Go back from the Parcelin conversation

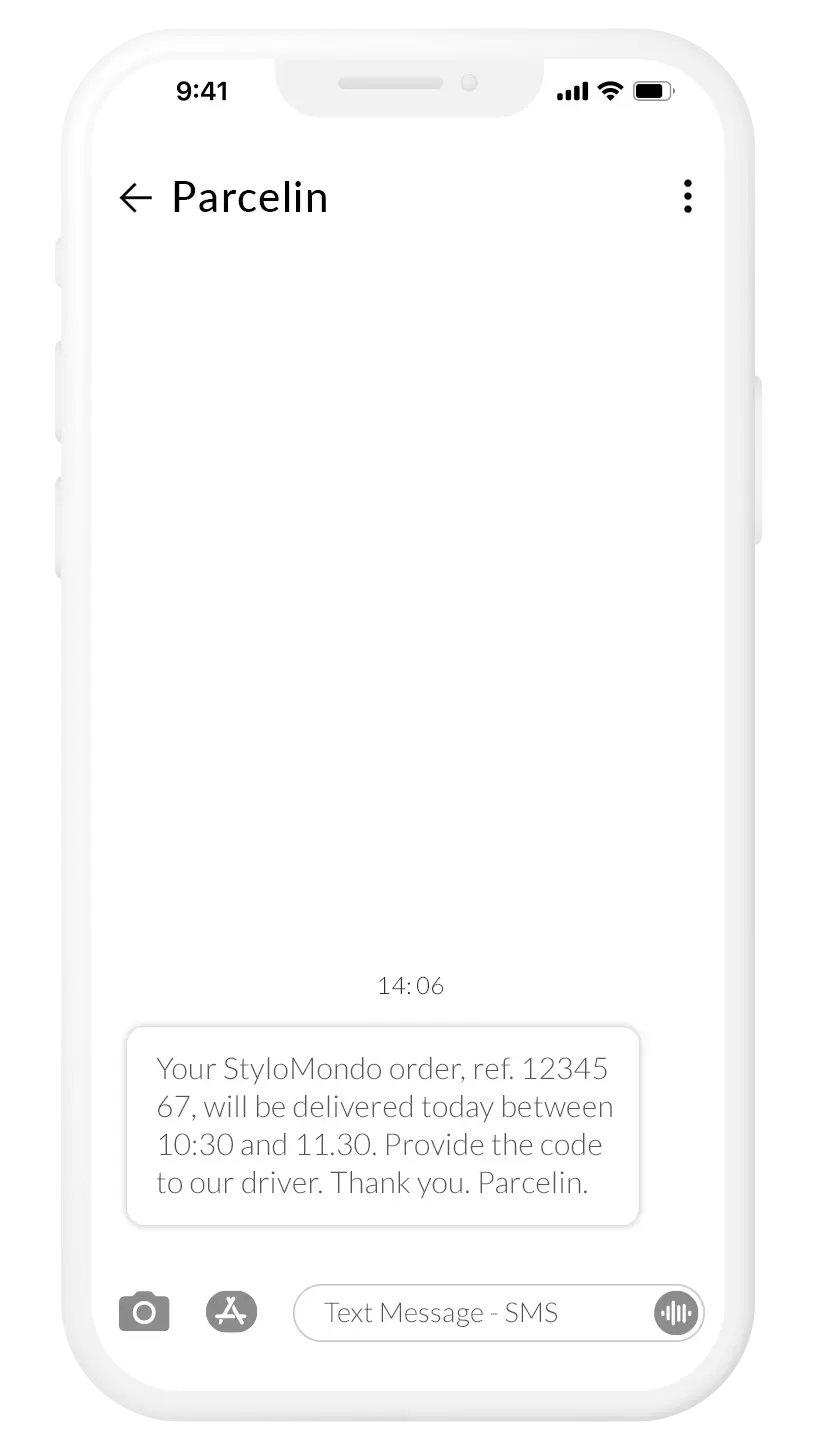click(x=135, y=198)
